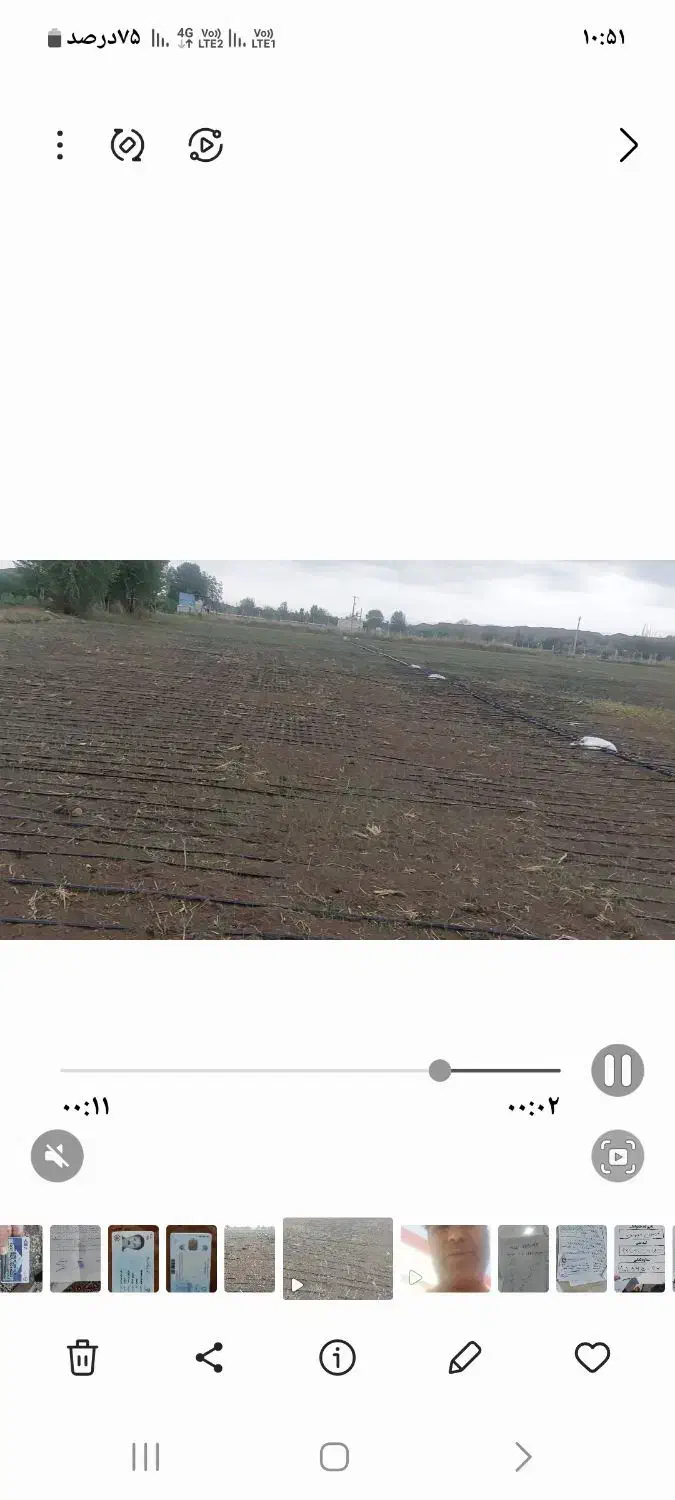Open the three-dot overflow menu
Screen dimensions: 675x1500
coord(60,146)
